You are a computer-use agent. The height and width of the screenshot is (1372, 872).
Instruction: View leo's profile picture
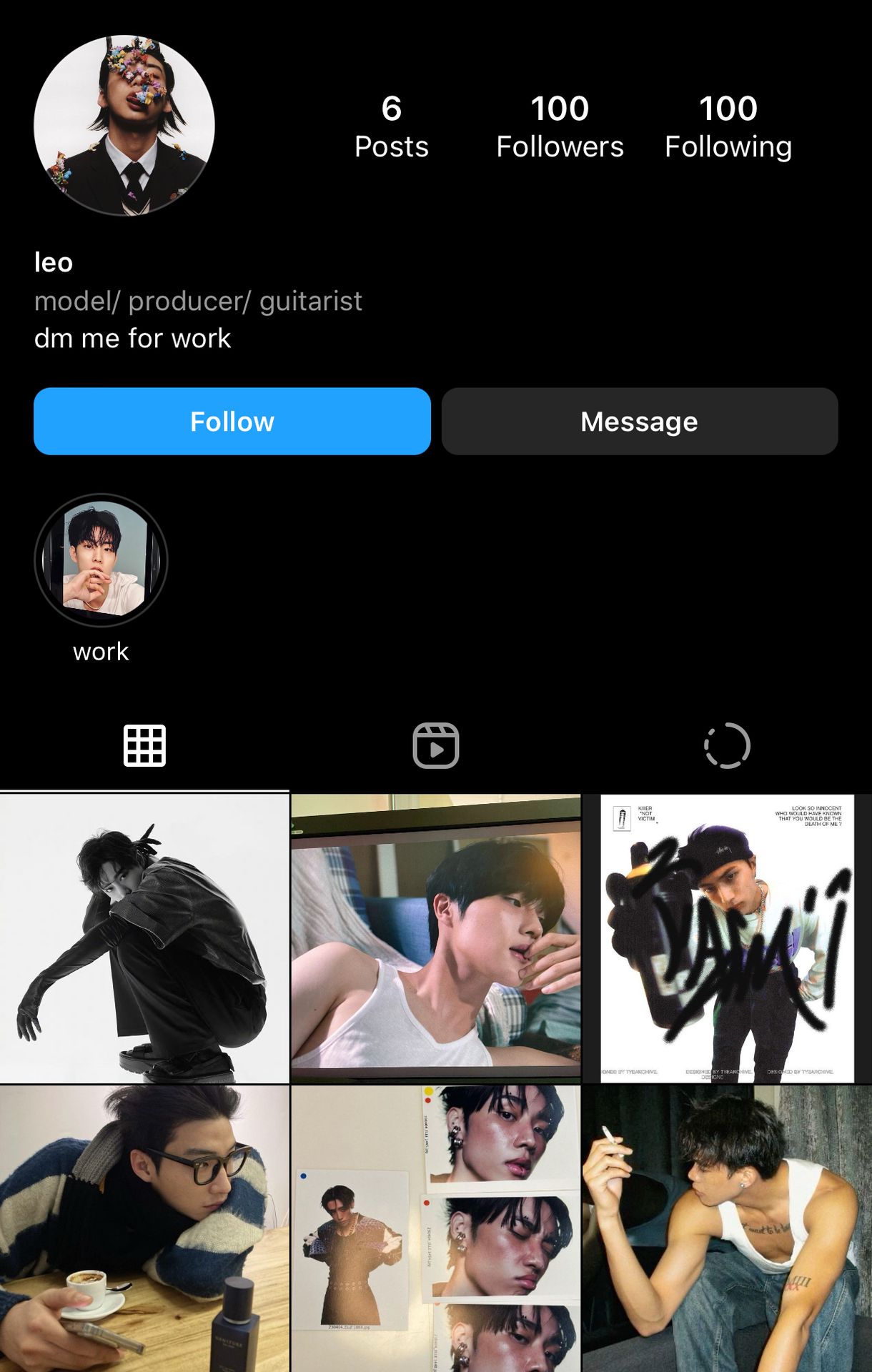pos(124,125)
